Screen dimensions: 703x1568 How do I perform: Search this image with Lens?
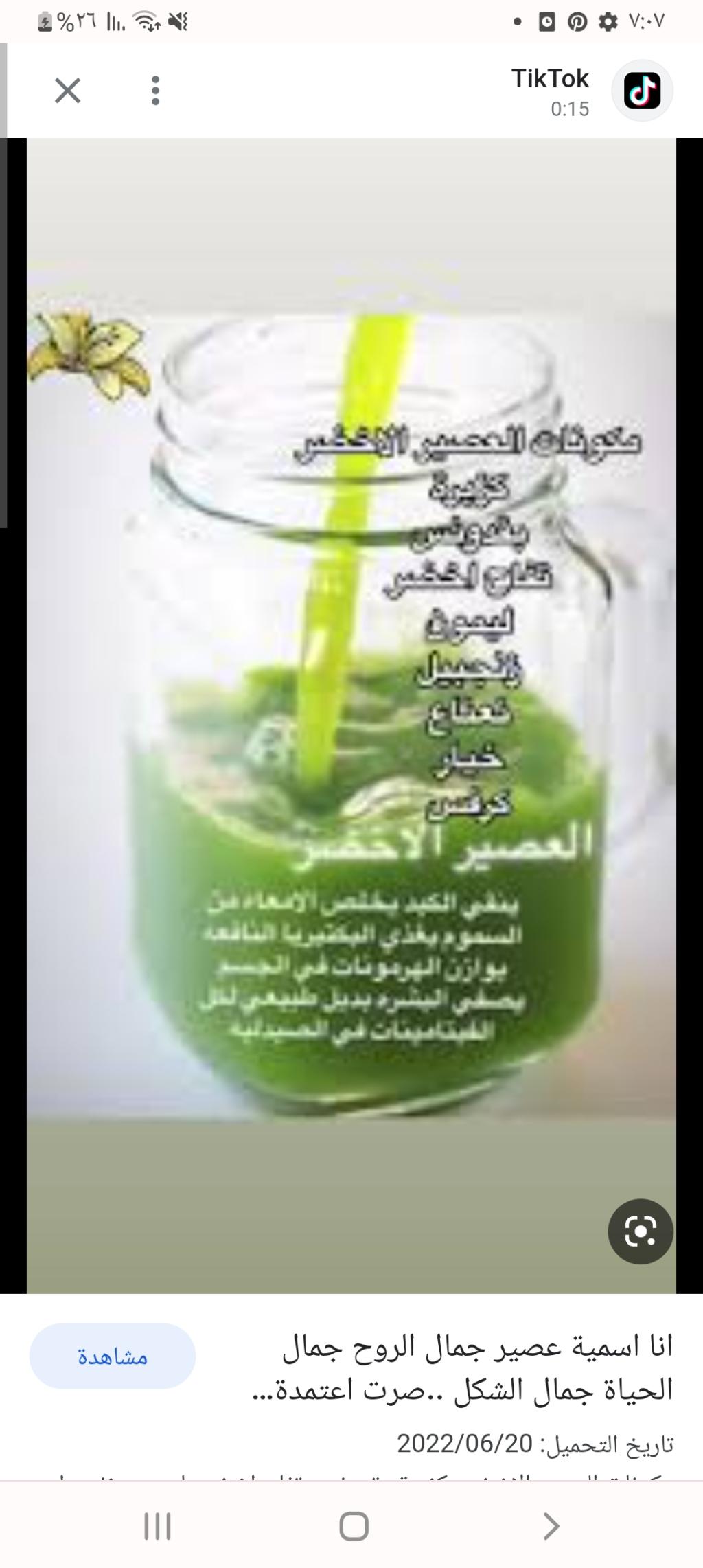(x=640, y=1231)
